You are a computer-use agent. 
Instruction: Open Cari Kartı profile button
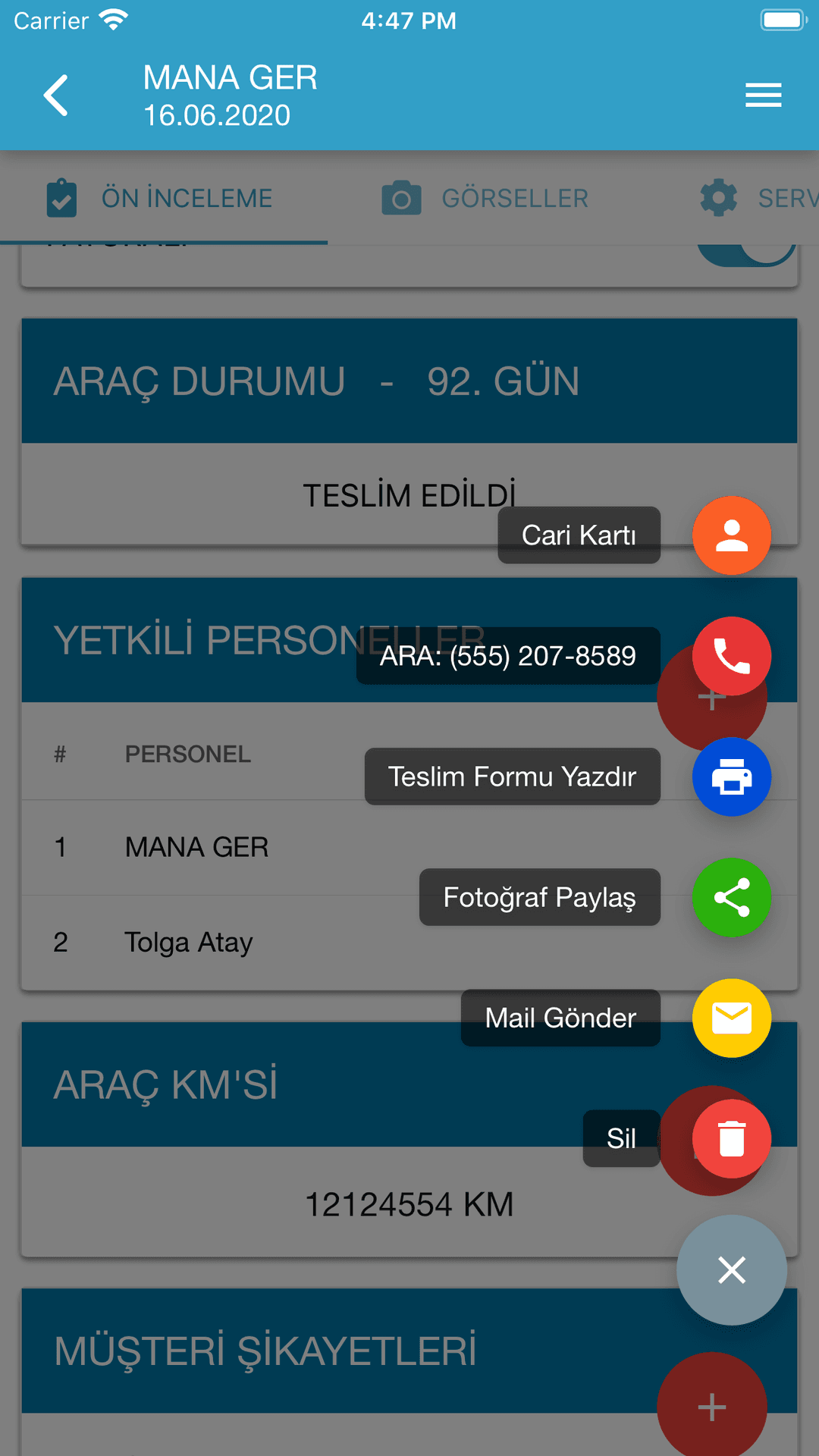(x=731, y=535)
